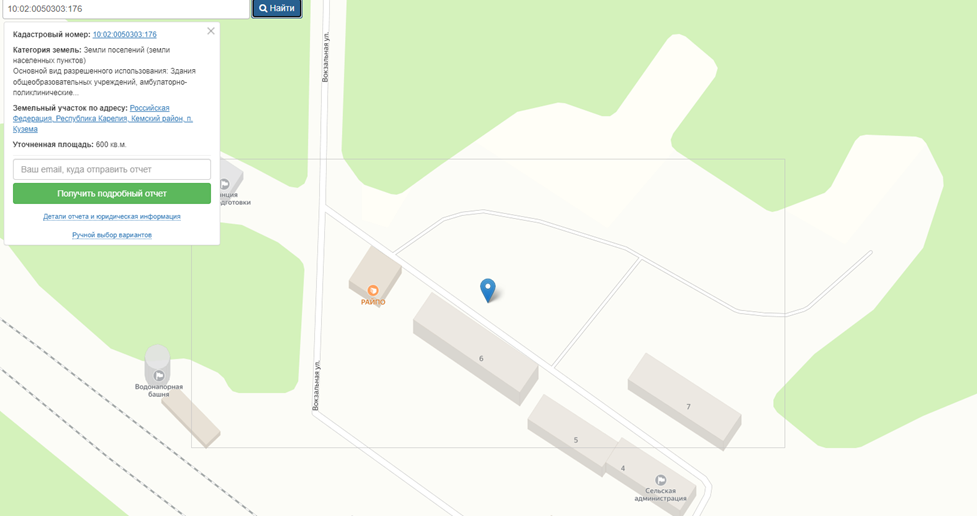Image resolution: width=977 pixels, height=516 pixels.
Task: Select the РАЙПО place on the map
Action: click(x=373, y=291)
